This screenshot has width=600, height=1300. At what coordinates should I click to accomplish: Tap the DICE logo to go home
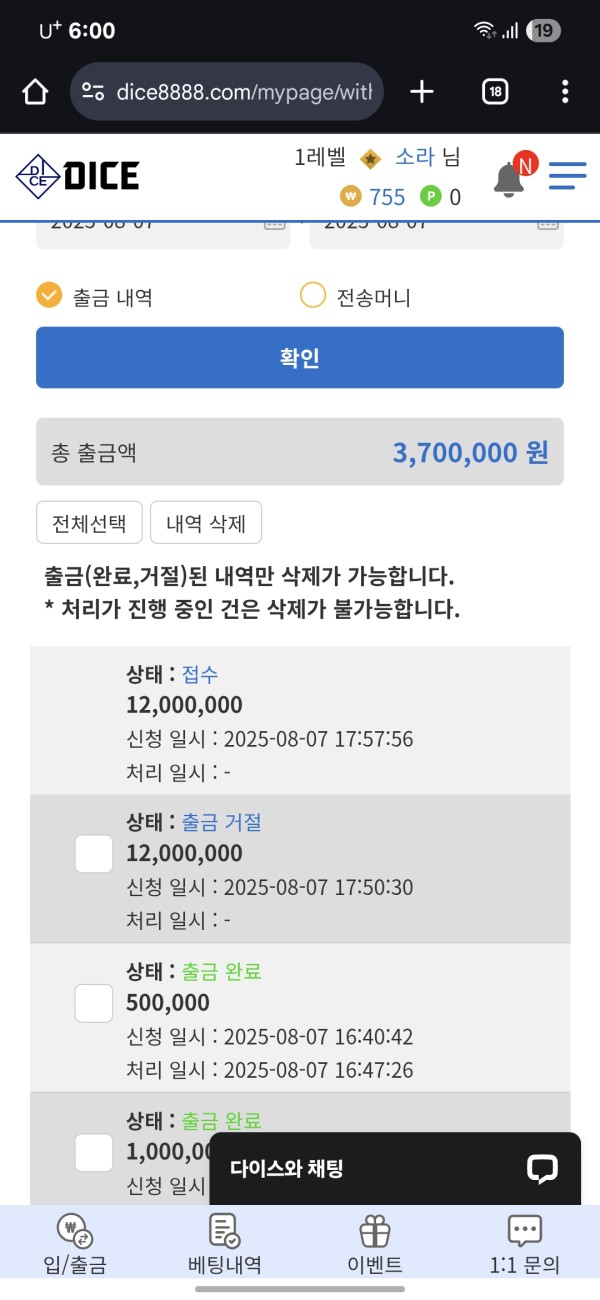(x=78, y=177)
